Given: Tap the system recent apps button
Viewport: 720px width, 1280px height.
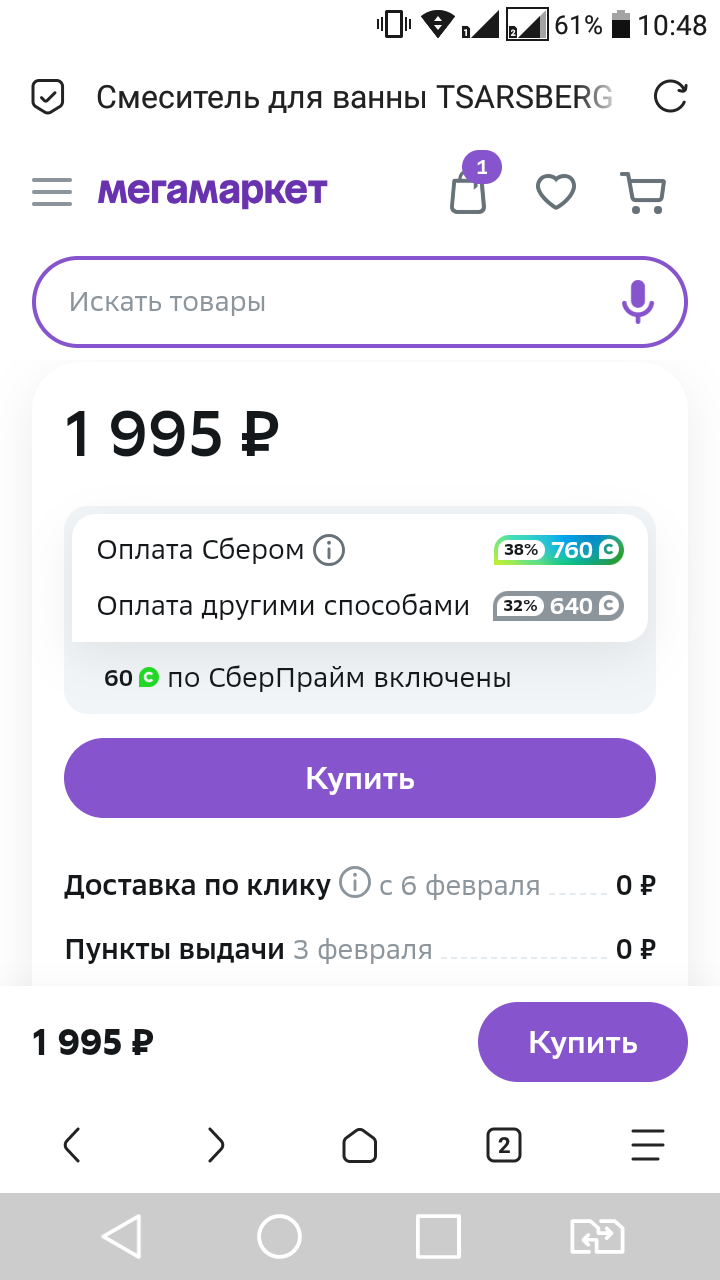Looking at the screenshot, I should [x=438, y=1237].
